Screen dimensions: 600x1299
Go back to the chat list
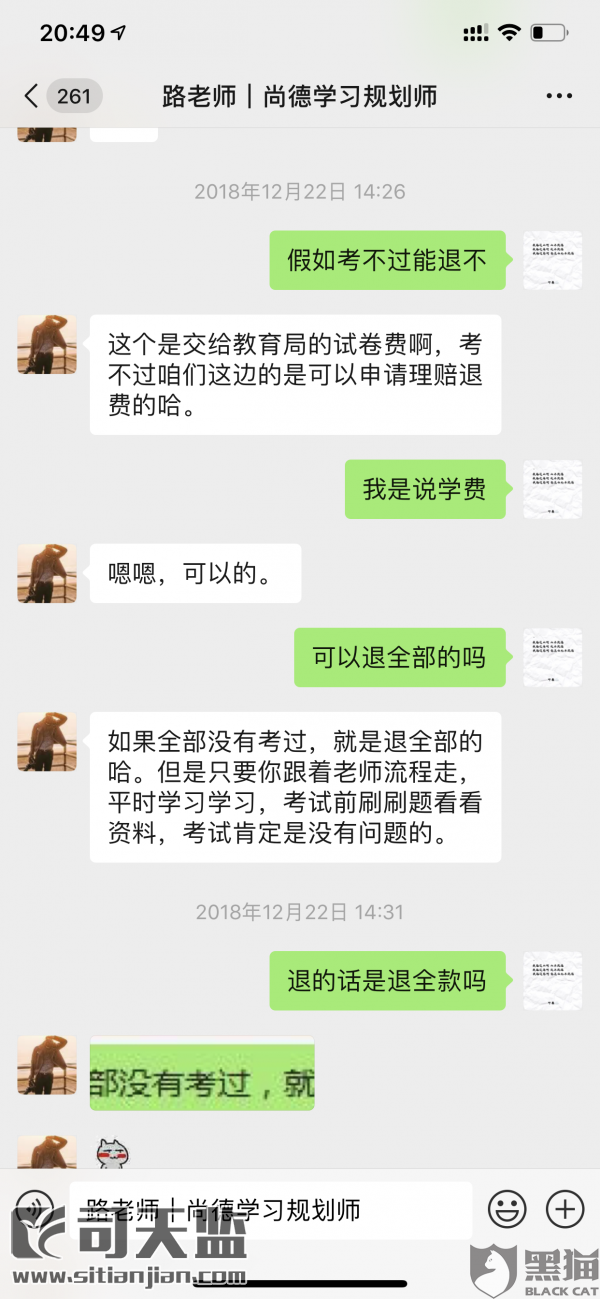pyautogui.click(x=32, y=96)
